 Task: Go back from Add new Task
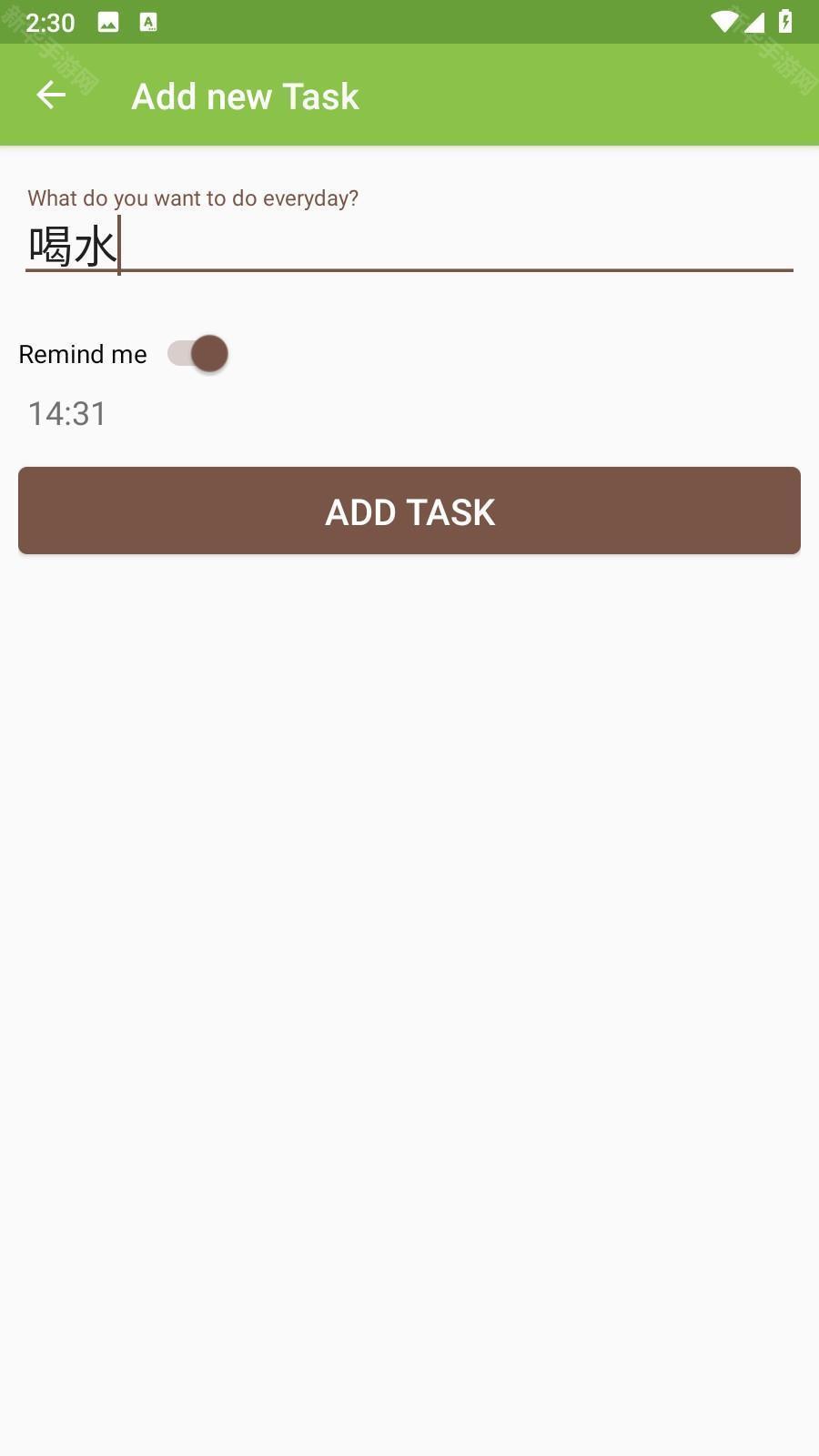click(x=51, y=95)
